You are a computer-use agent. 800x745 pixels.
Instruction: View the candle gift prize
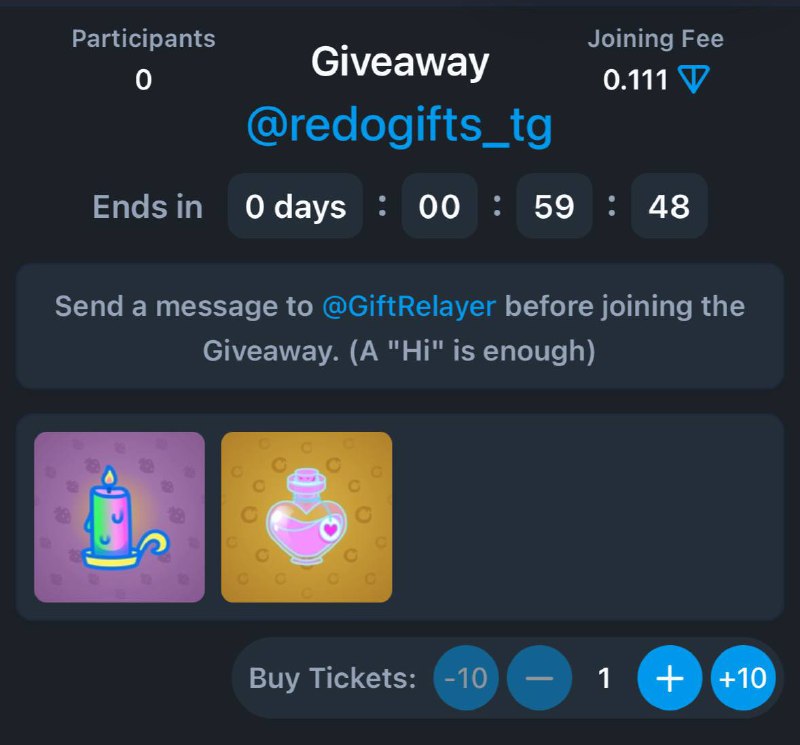coord(119,517)
